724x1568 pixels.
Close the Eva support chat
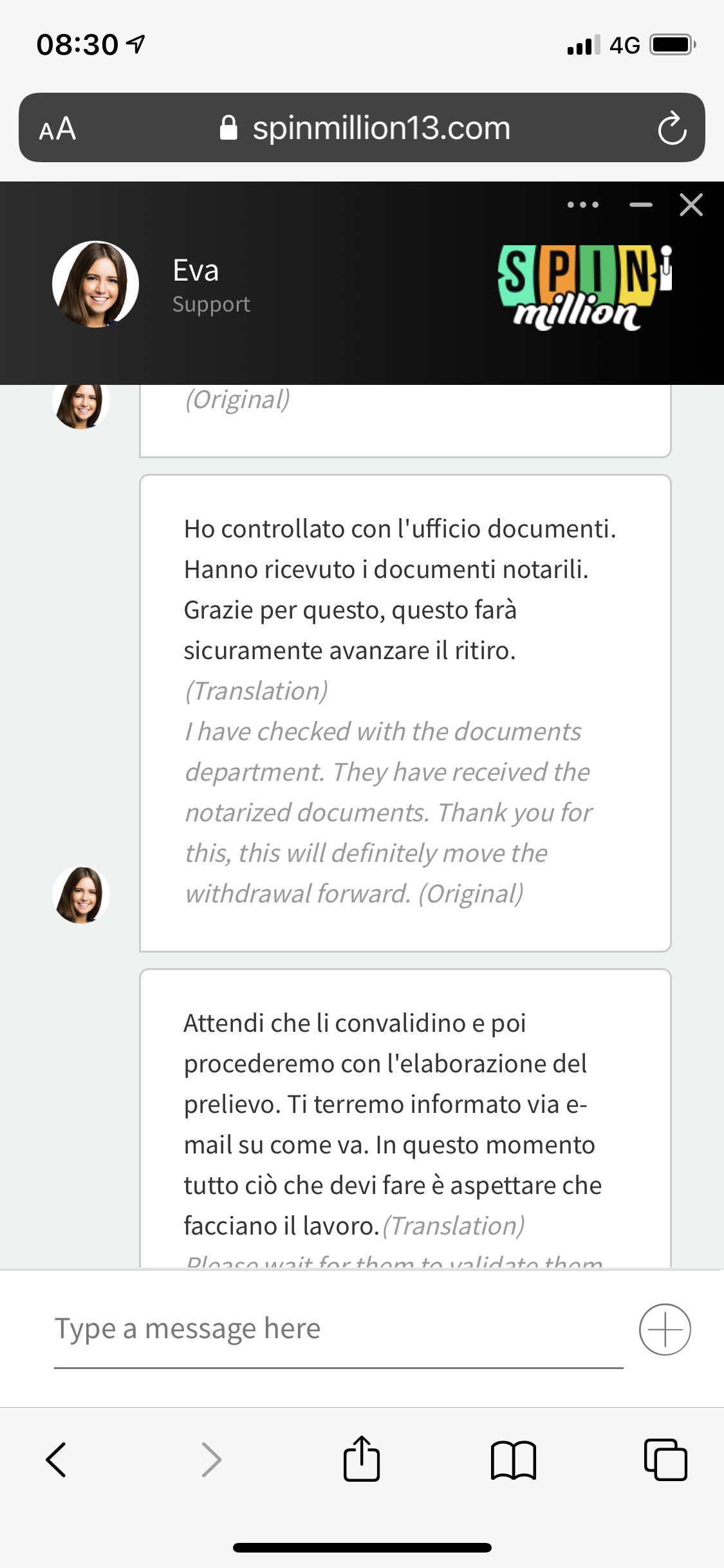(x=691, y=205)
